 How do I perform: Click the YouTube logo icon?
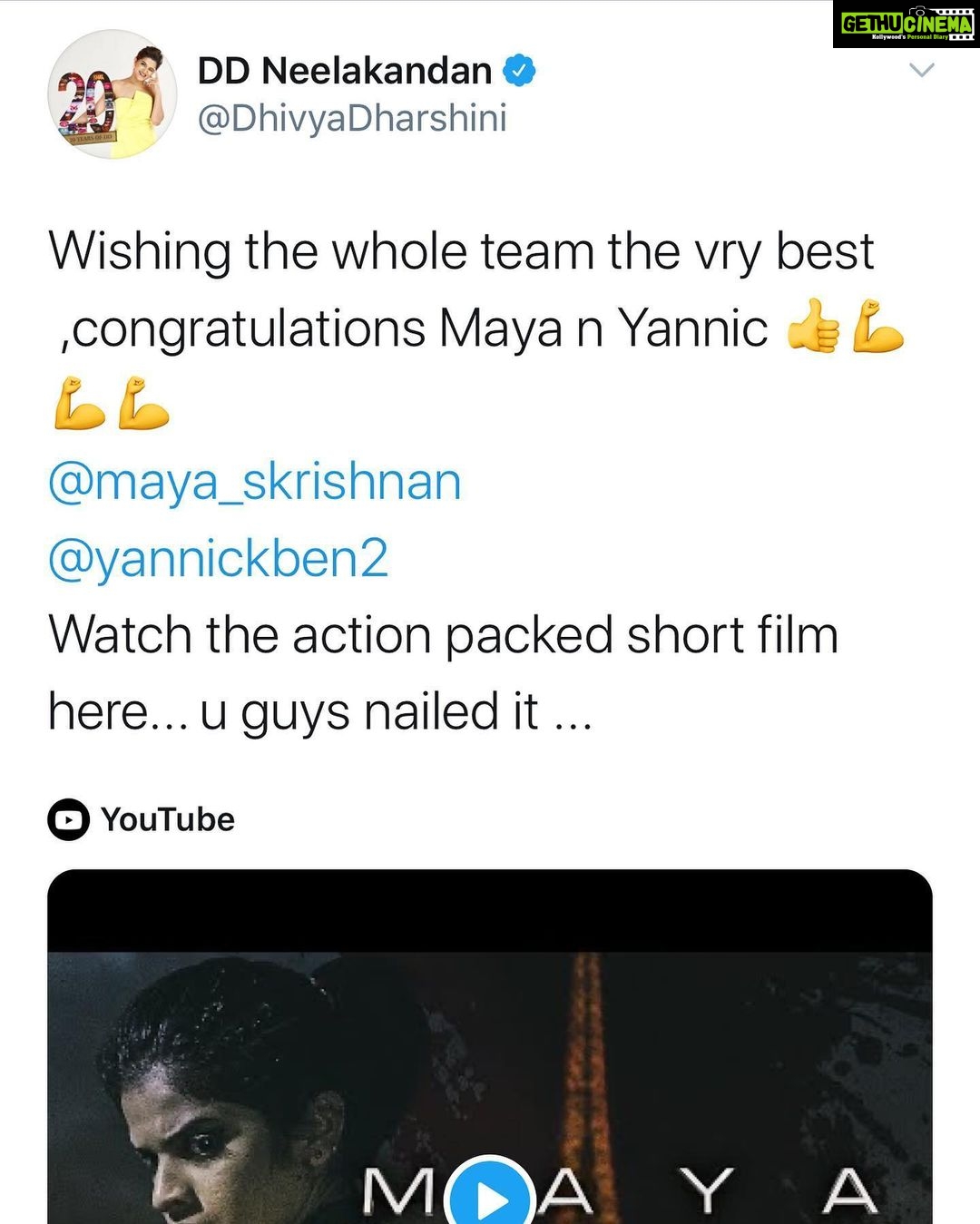69,819
